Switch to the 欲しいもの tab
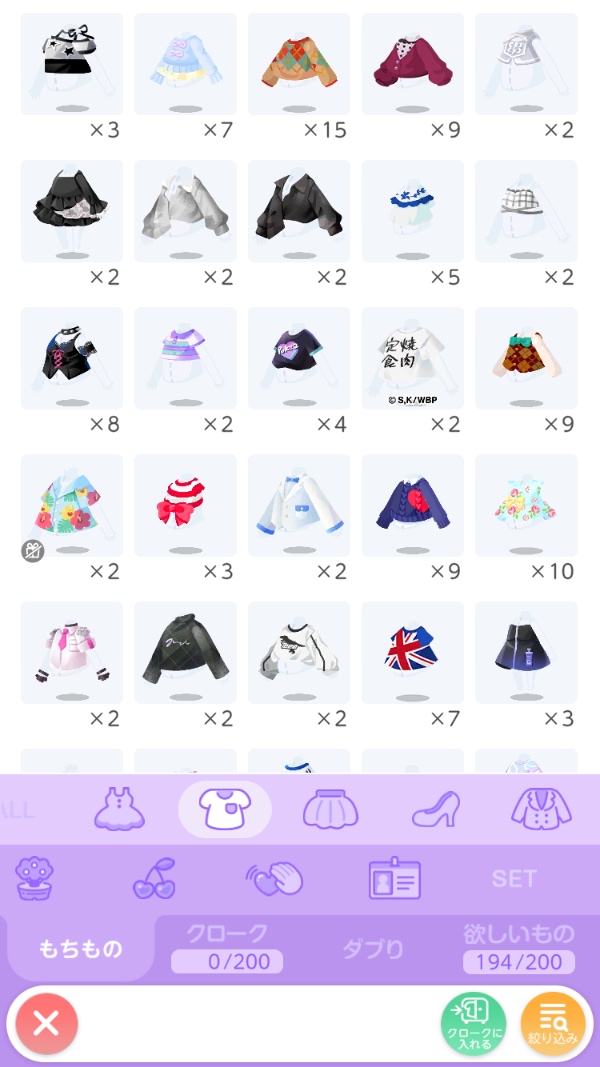 (x=518, y=947)
